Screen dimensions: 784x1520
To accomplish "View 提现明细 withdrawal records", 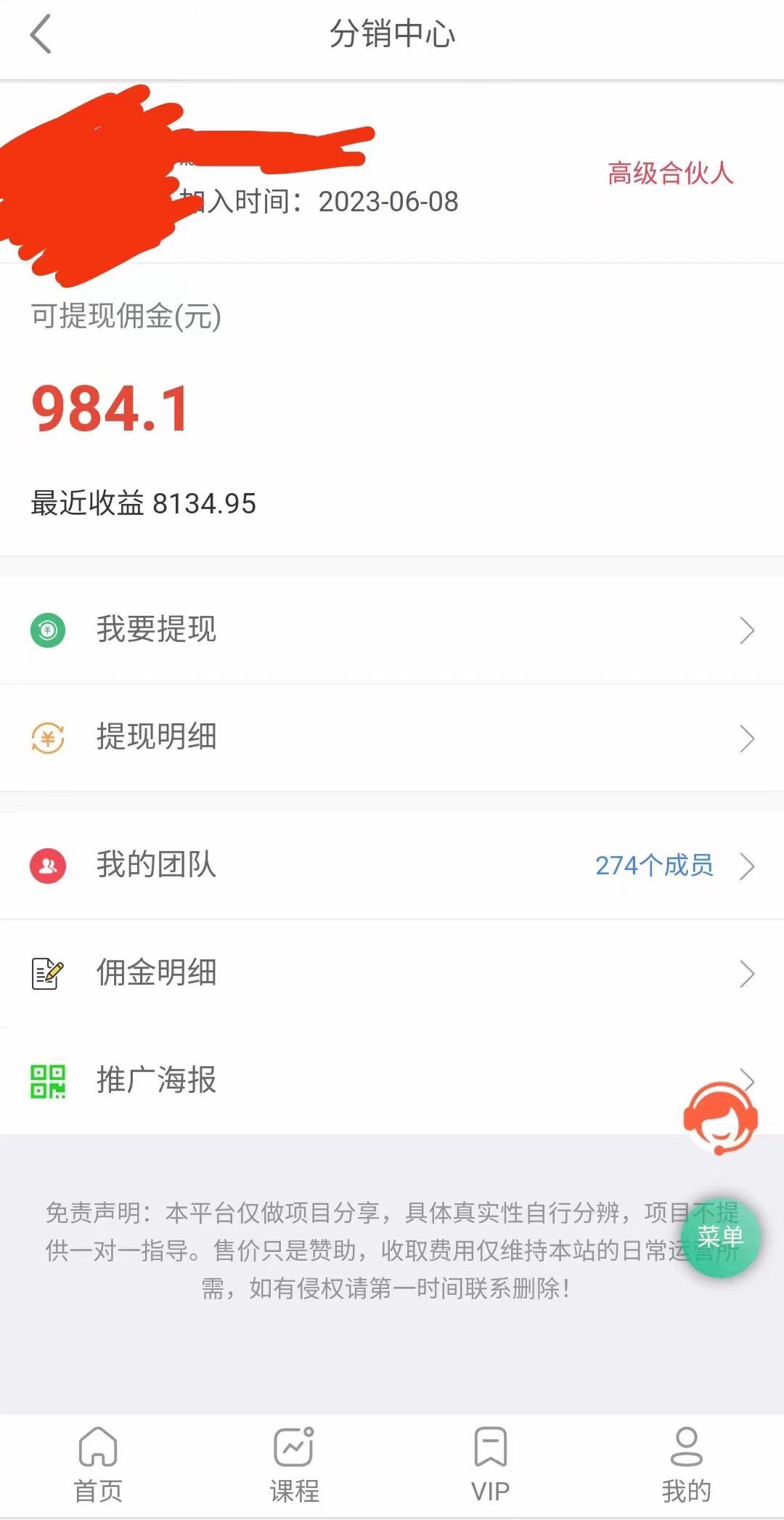I will 392,738.
